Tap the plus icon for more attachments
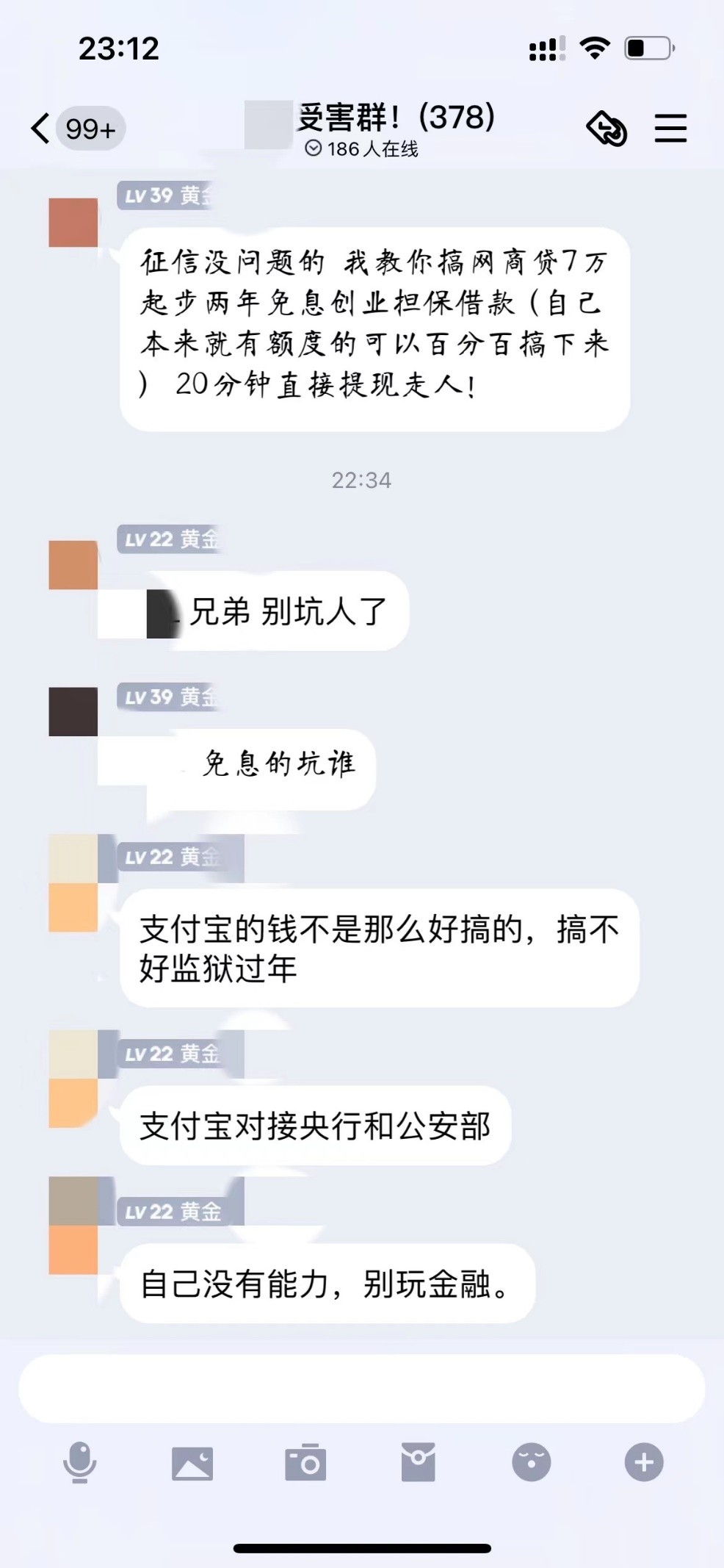The image size is (724, 1568). [x=644, y=1463]
